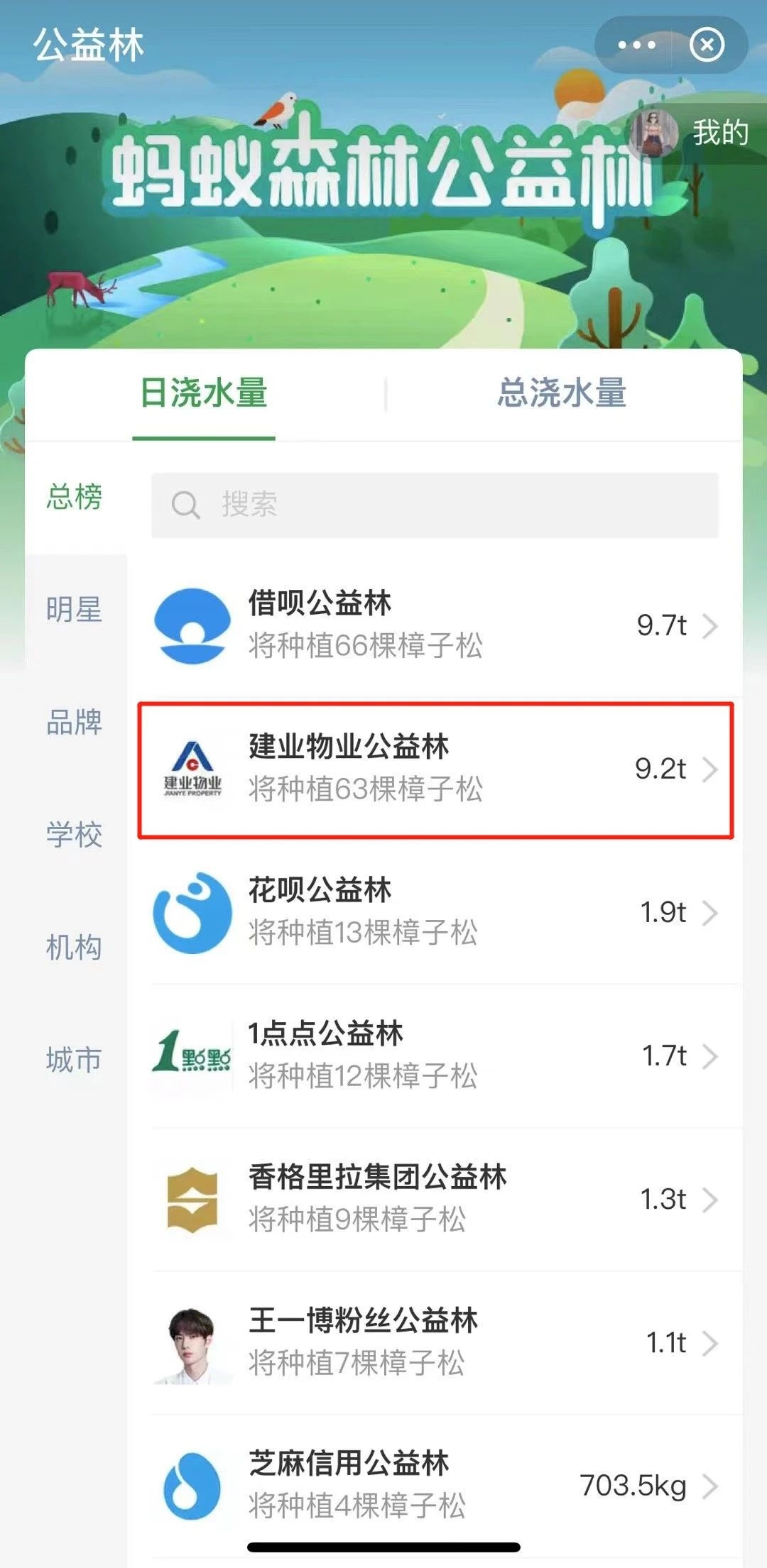This screenshot has height=1568, width=767.
Task: Select the 机构 category
Action: pos(75,948)
